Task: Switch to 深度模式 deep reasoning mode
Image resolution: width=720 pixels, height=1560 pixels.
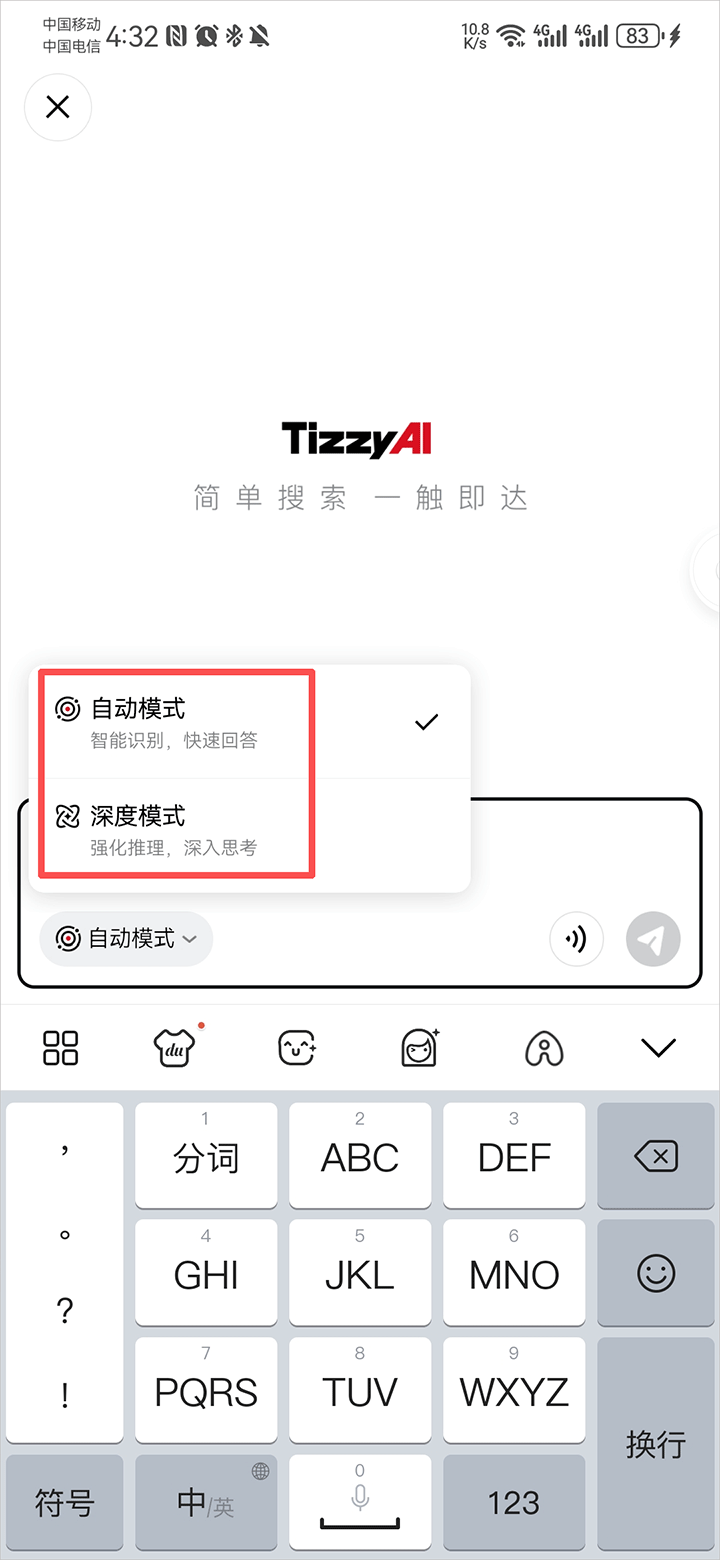Action: pyautogui.click(x=250, y=830)
